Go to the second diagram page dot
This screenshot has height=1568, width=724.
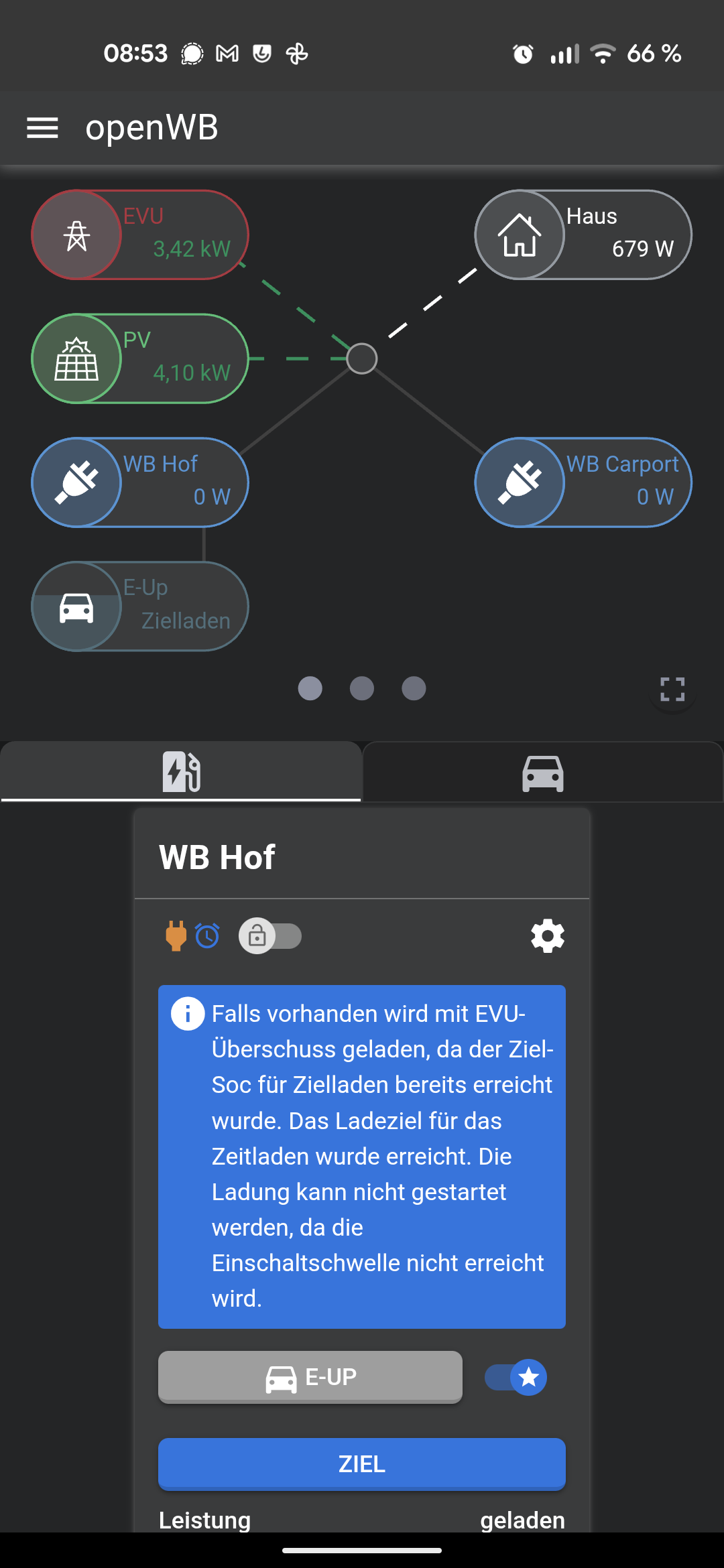(362, 688)
